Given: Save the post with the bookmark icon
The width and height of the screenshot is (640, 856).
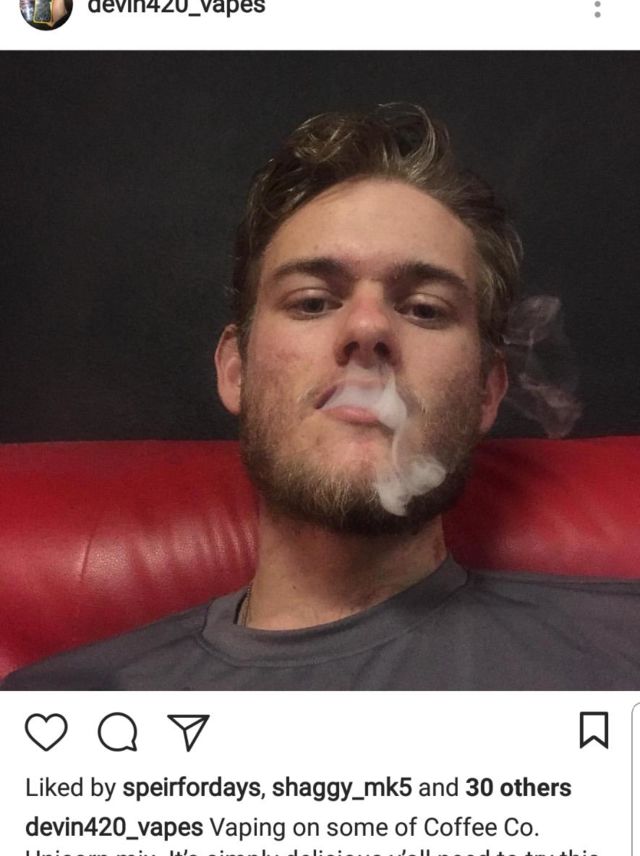Looking at the screenshot, I should pos(594,731).
